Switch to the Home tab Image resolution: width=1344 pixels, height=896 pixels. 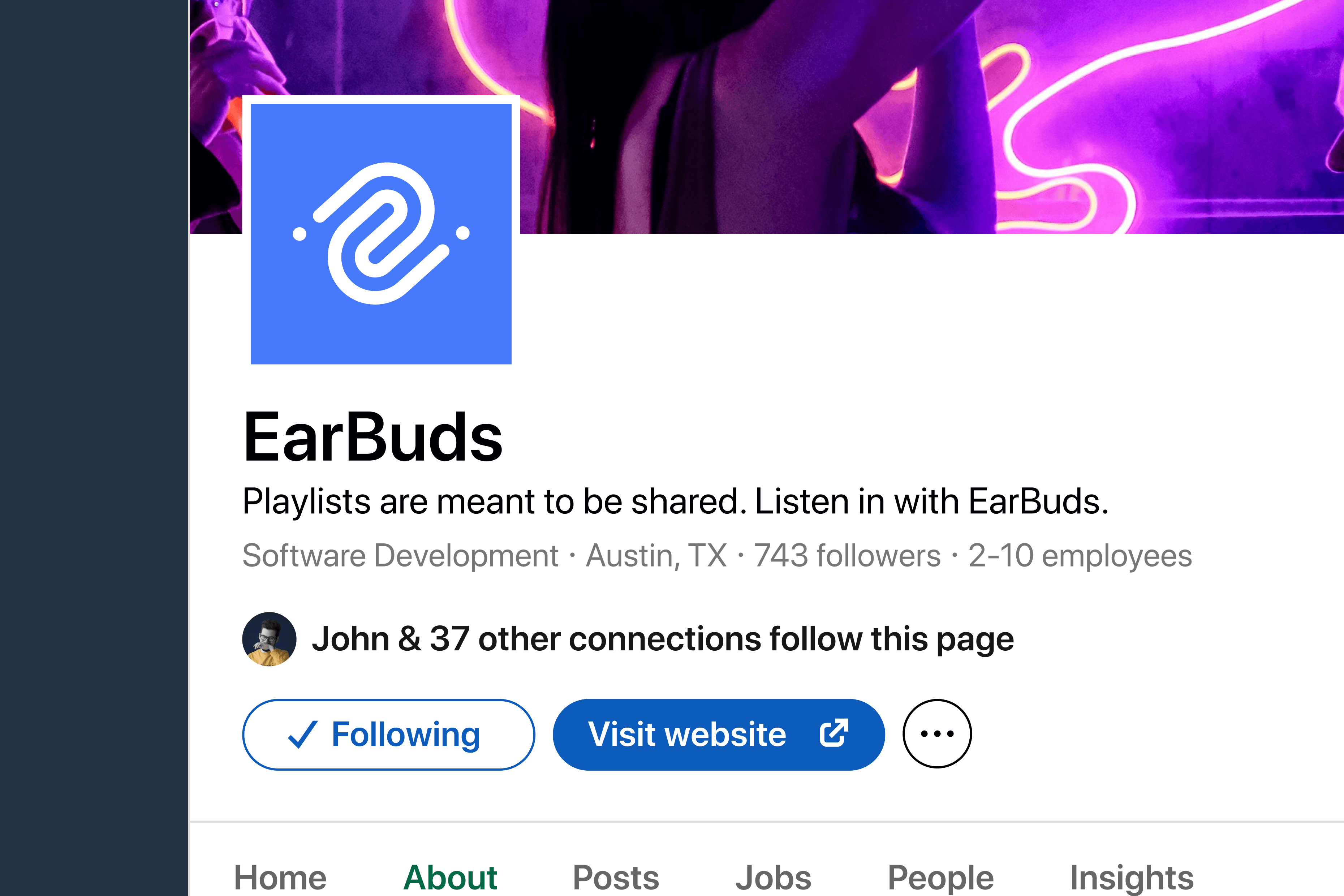[280, 877]
